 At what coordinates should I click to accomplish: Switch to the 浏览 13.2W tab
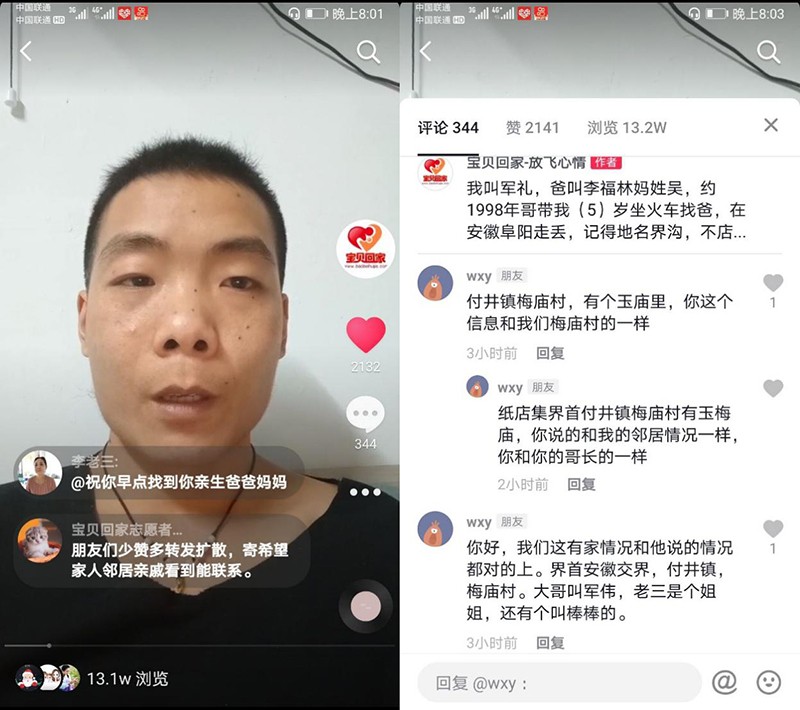coord(626,127)
